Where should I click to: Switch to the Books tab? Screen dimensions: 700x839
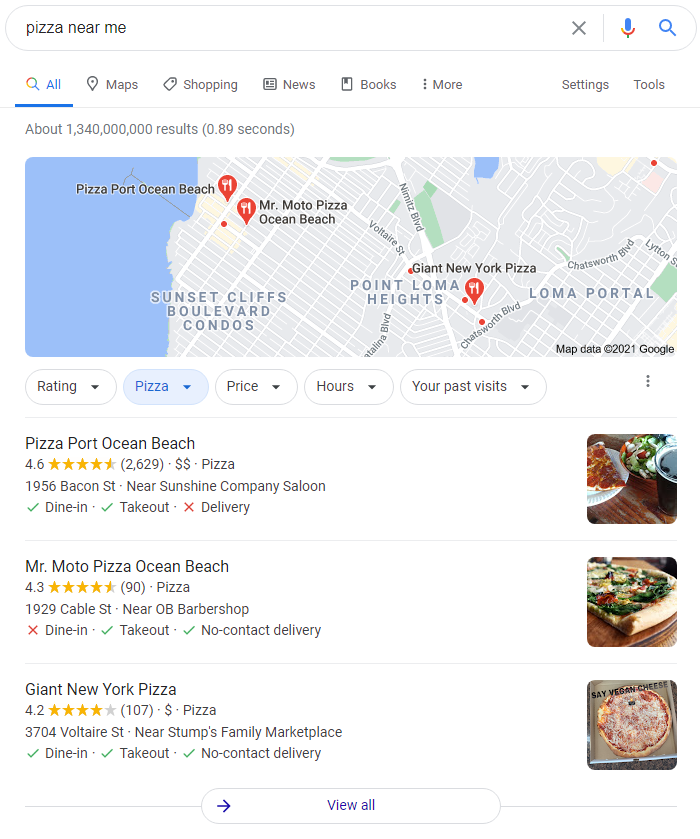pos(368,85)
